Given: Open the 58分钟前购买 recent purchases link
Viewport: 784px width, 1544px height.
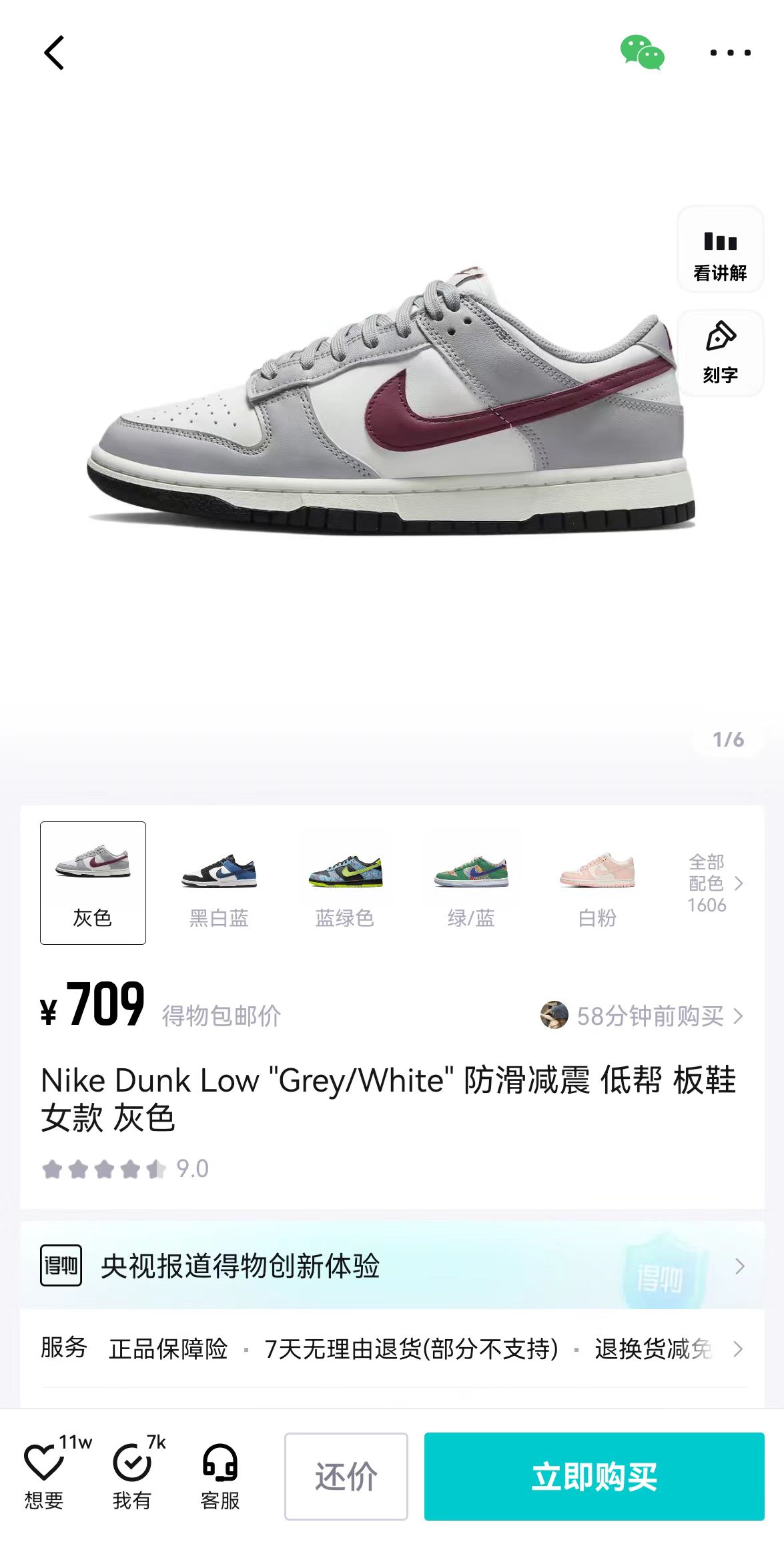Looking at the screenshot, I should pos(642,1016).
